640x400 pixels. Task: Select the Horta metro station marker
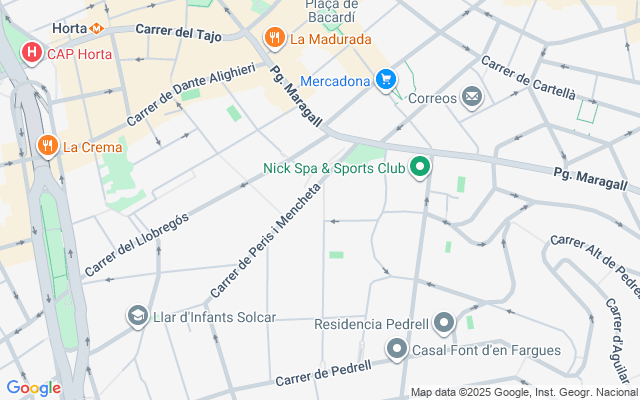[96, 28]
